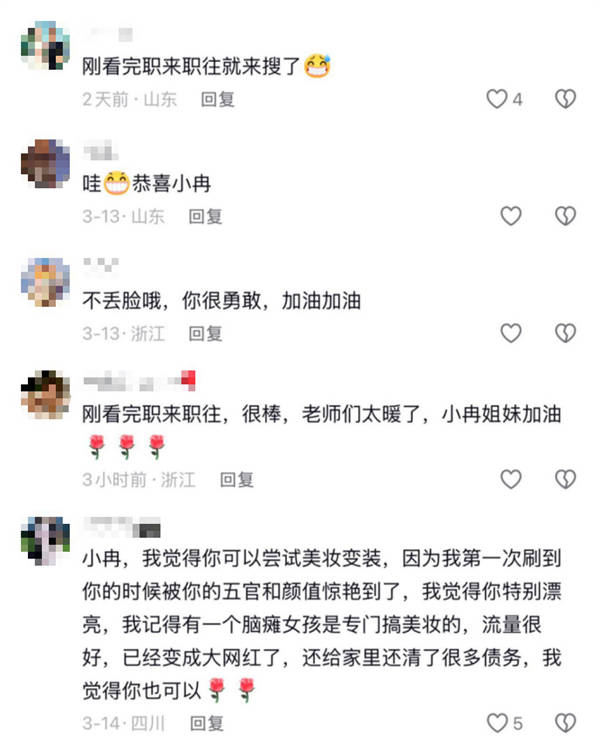This screenshot has height=740, width=600.
Task: Dislike the comment suggesting '美妆变装'
Action: pyautogui.click(x=565, y=722)
